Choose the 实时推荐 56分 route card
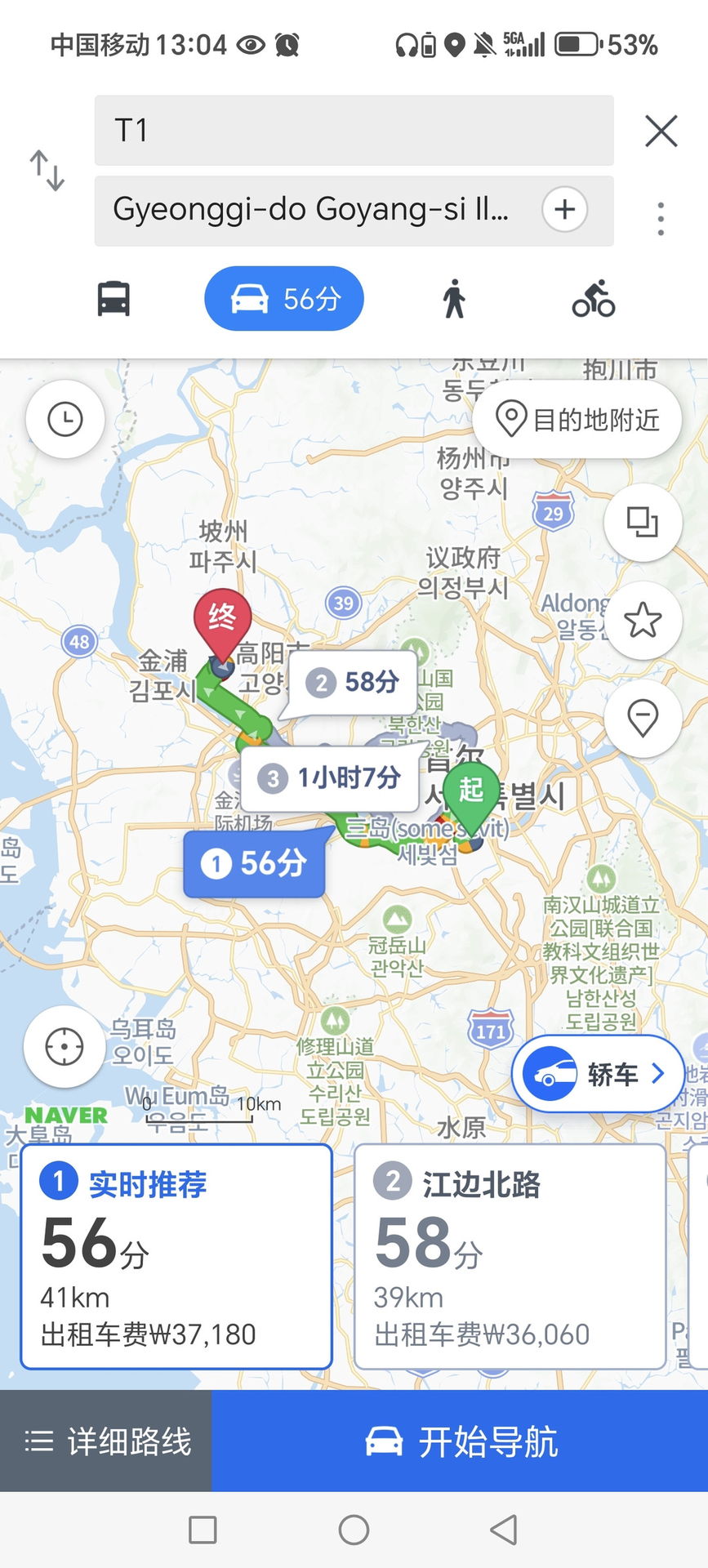The image size is (708, 1568). pos(176,1256)
